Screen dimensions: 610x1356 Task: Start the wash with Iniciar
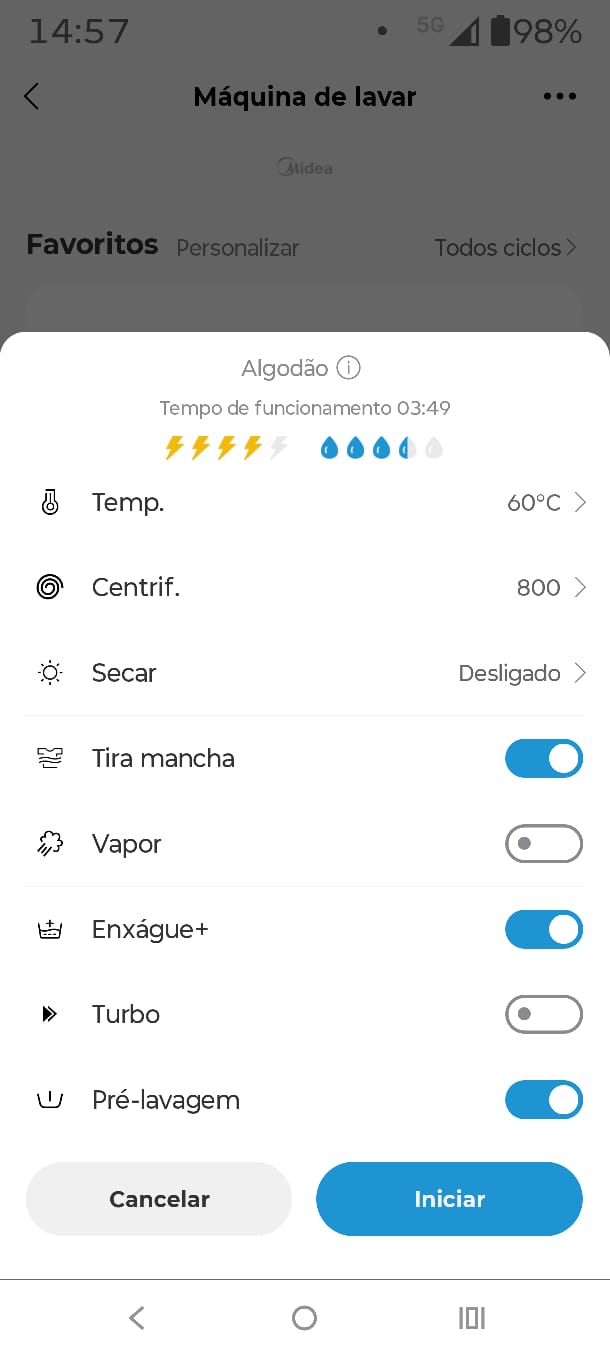tap(449, 1199)
